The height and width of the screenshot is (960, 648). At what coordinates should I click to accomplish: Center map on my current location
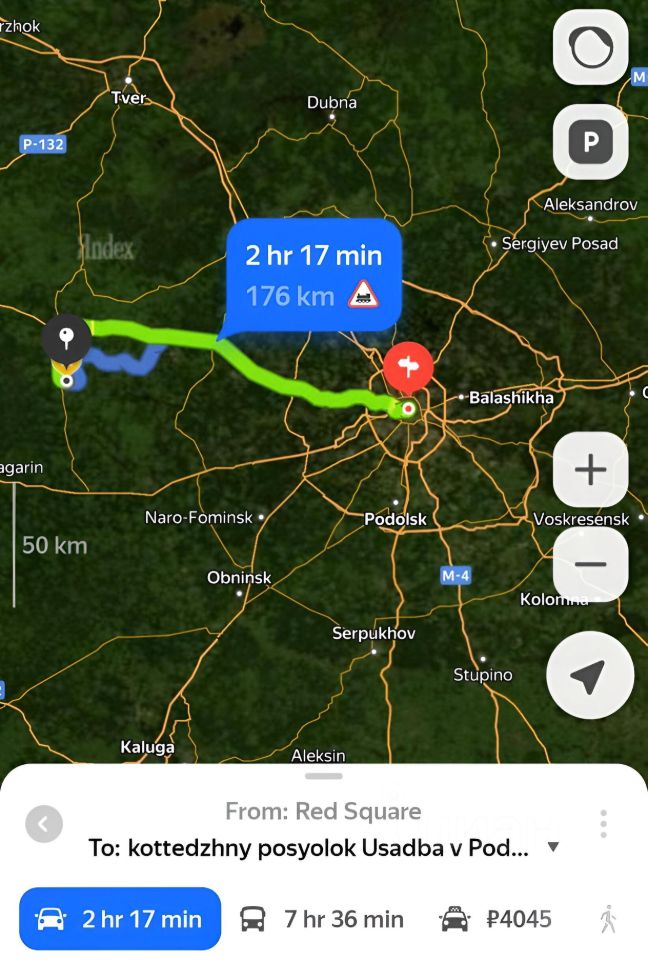(590, 675)
